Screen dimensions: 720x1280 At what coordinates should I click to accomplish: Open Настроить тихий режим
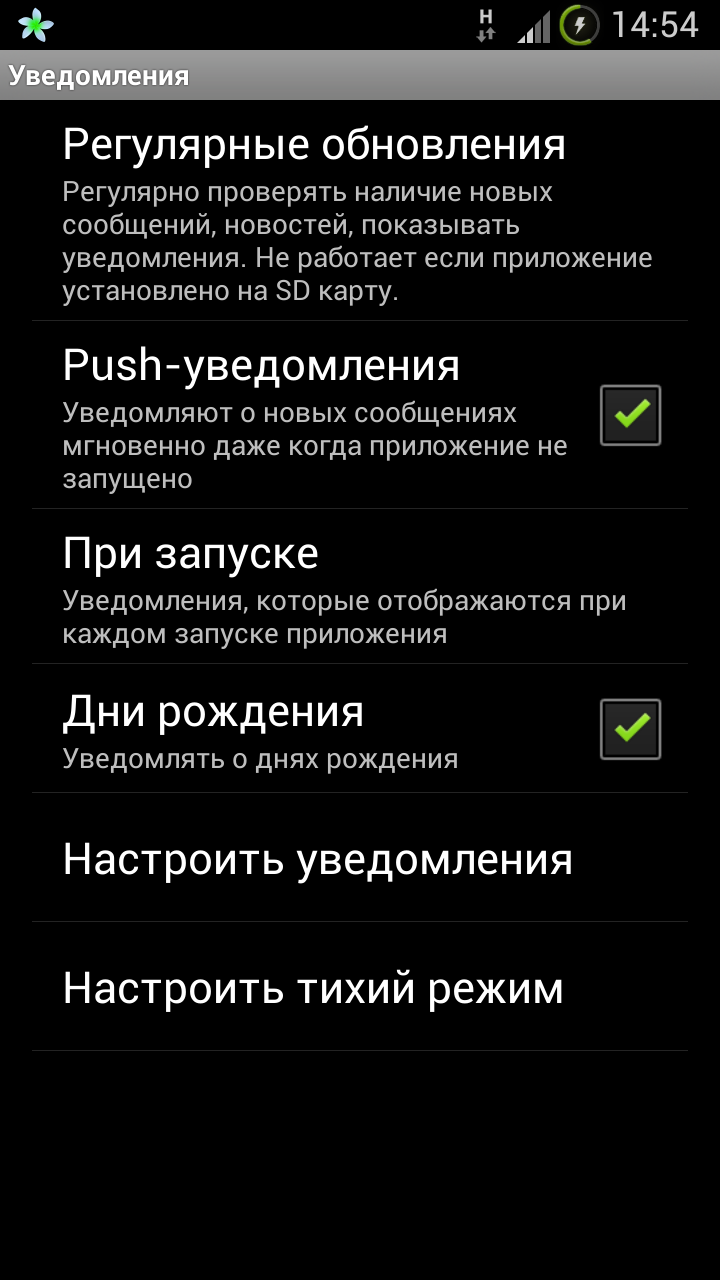tap(360, 987)
